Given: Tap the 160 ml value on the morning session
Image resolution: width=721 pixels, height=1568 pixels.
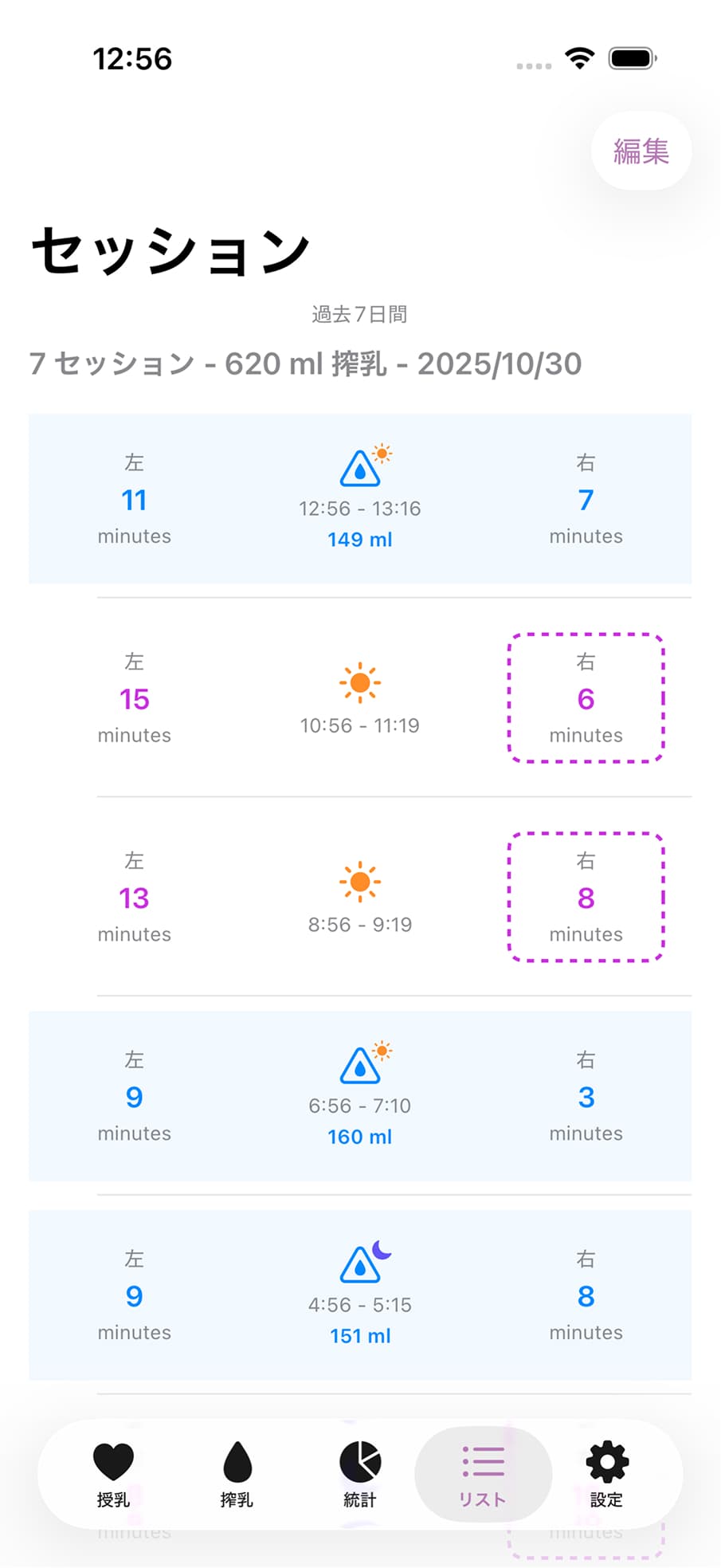Looking at the screenshot, I should coord(360,1137).
